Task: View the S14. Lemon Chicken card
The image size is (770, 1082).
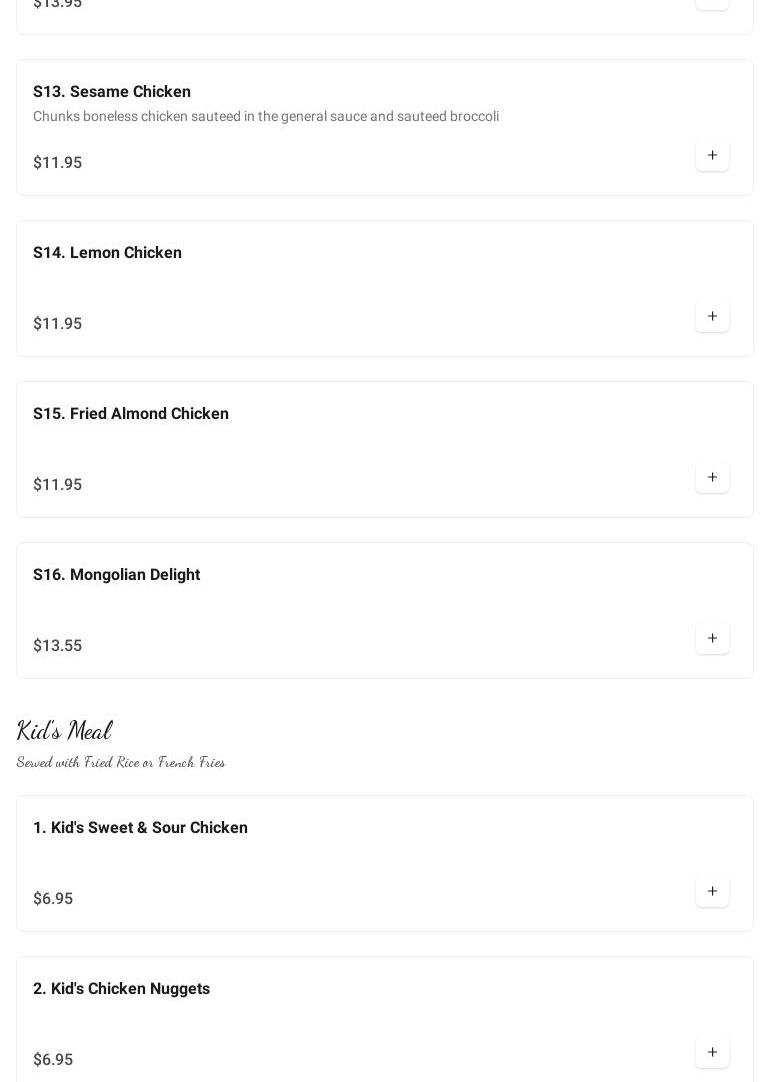Action: (x=107, y=253)
